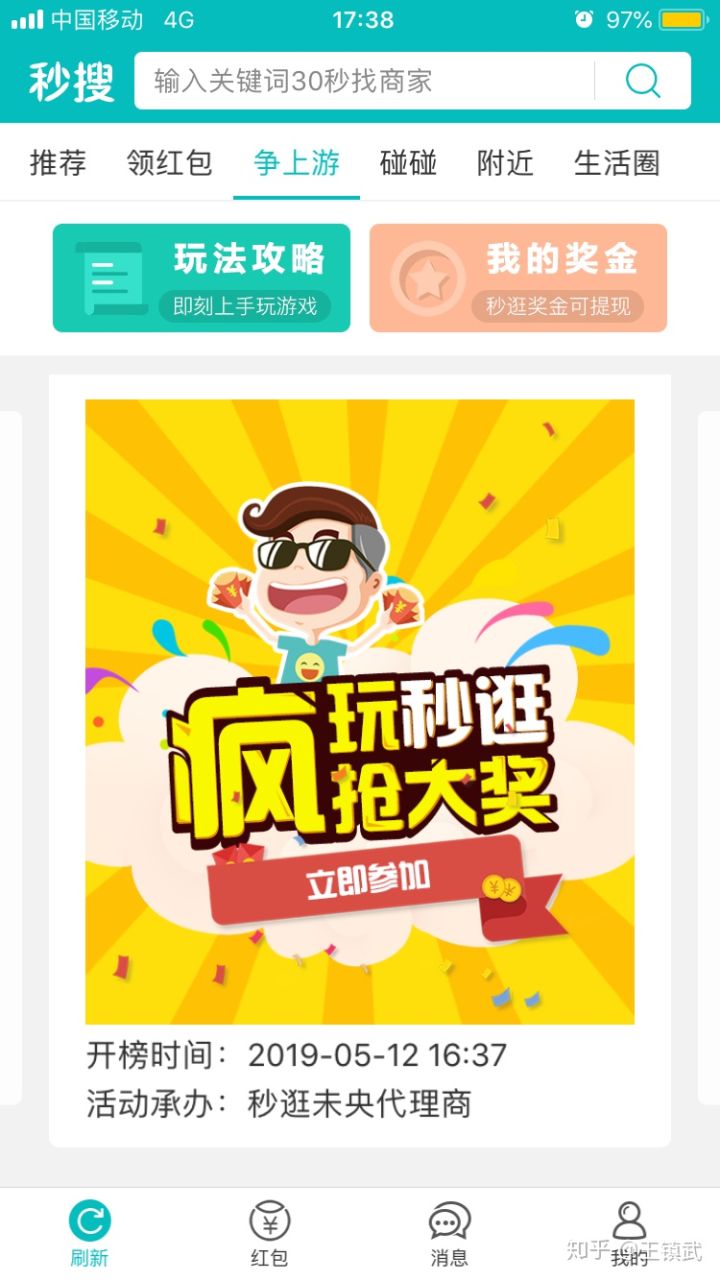Image resolution: width=720 pixels, height=1281 pixels.
Task: Go to the 碰碰 tab
Action: point(408,162)
